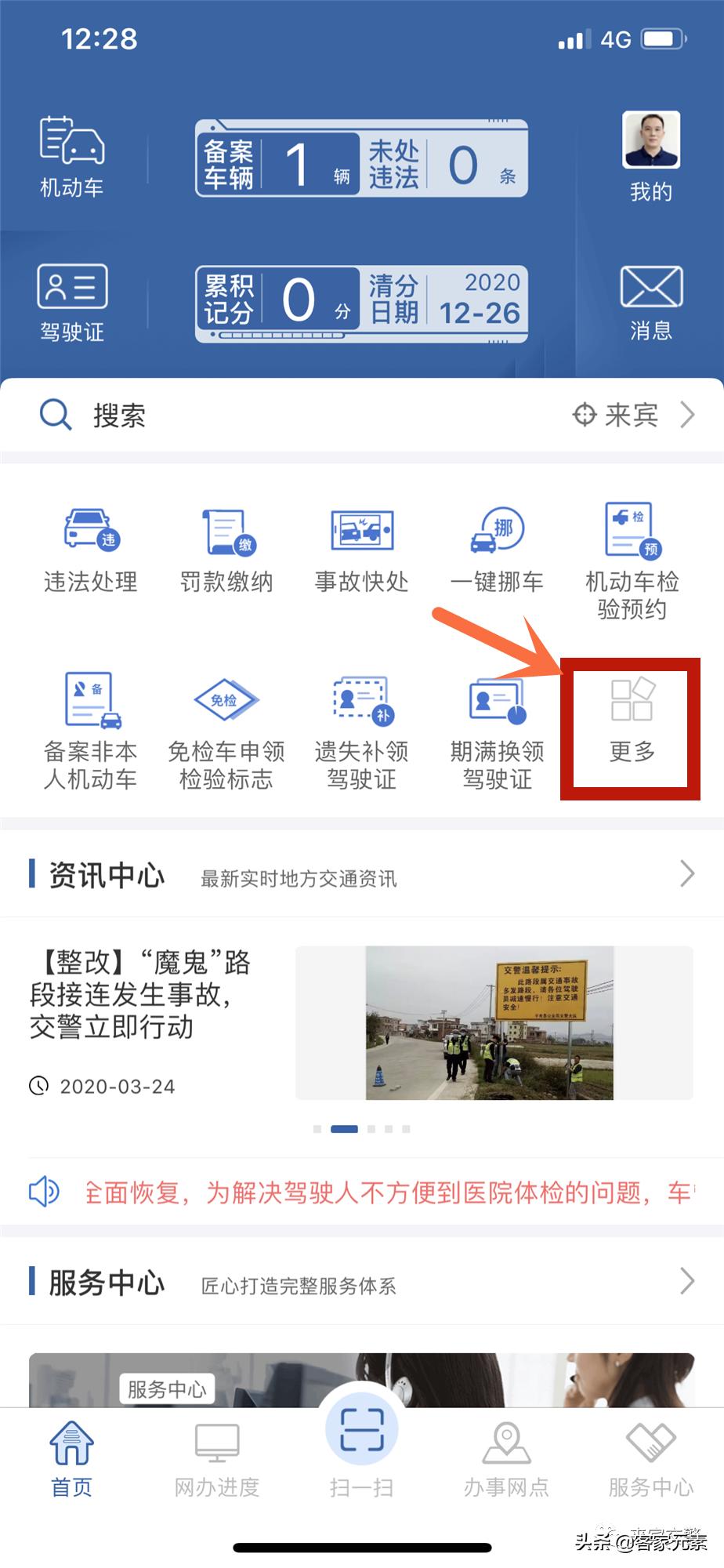Expand 资讯中心 news center via chevron
This screenshot has height=1568, width=724.
pos(686,873)
